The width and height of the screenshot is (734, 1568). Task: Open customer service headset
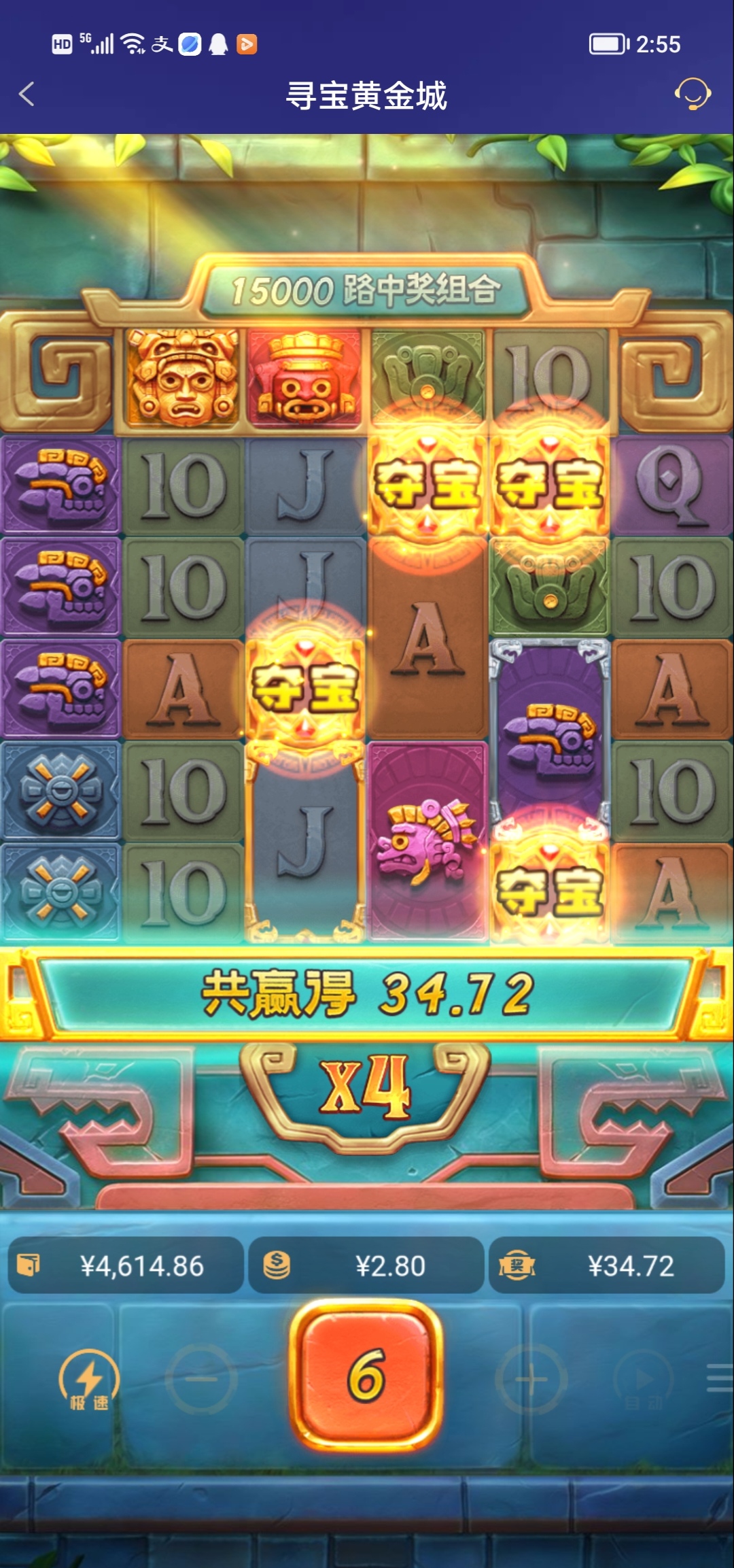(x=692, y=94)
